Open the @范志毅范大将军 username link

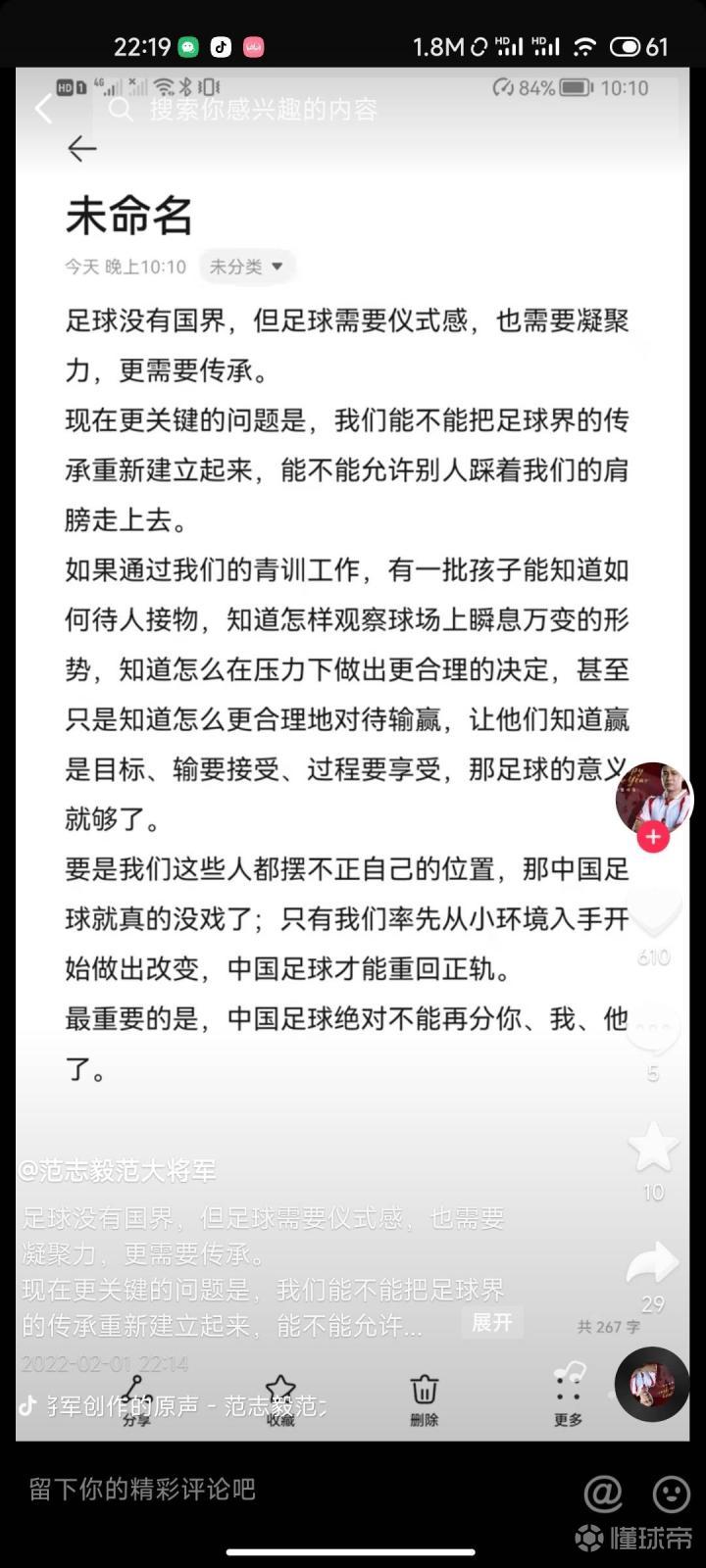tap(118, 1170)
